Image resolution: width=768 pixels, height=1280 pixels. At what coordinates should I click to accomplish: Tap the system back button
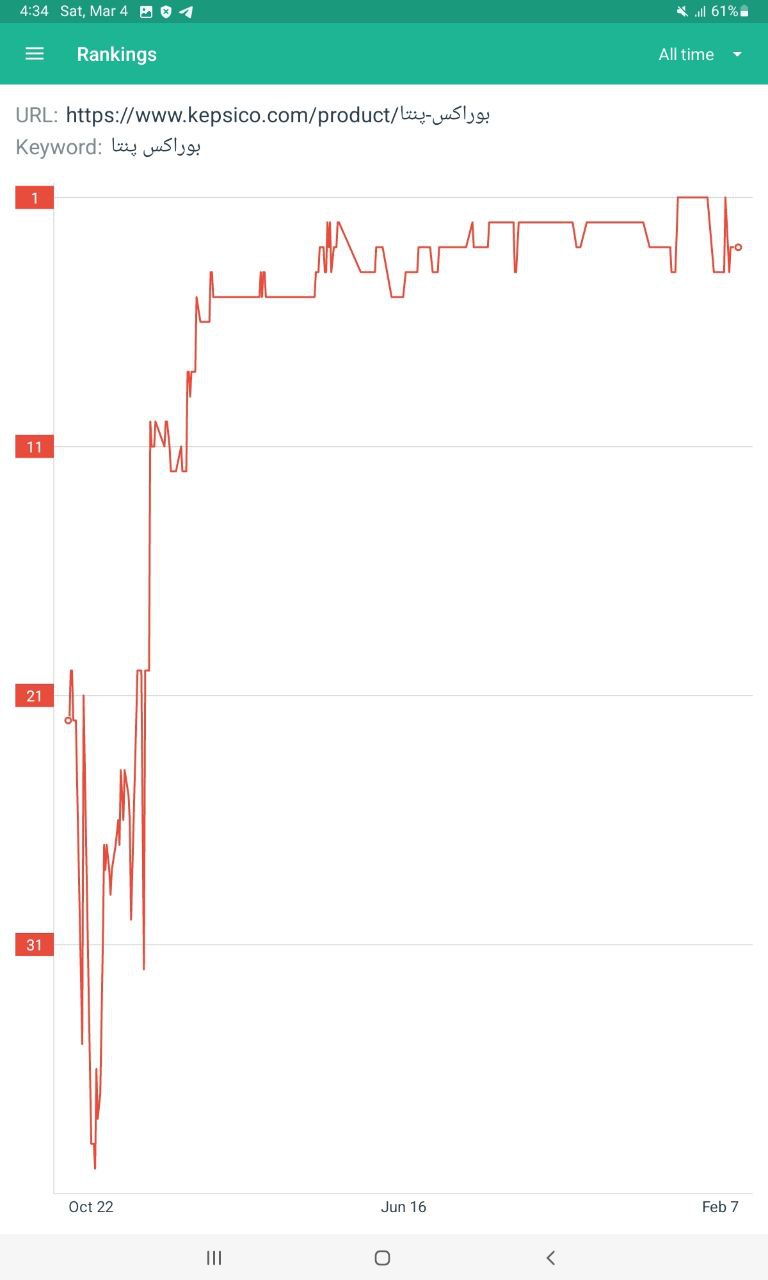point(550,1258)
